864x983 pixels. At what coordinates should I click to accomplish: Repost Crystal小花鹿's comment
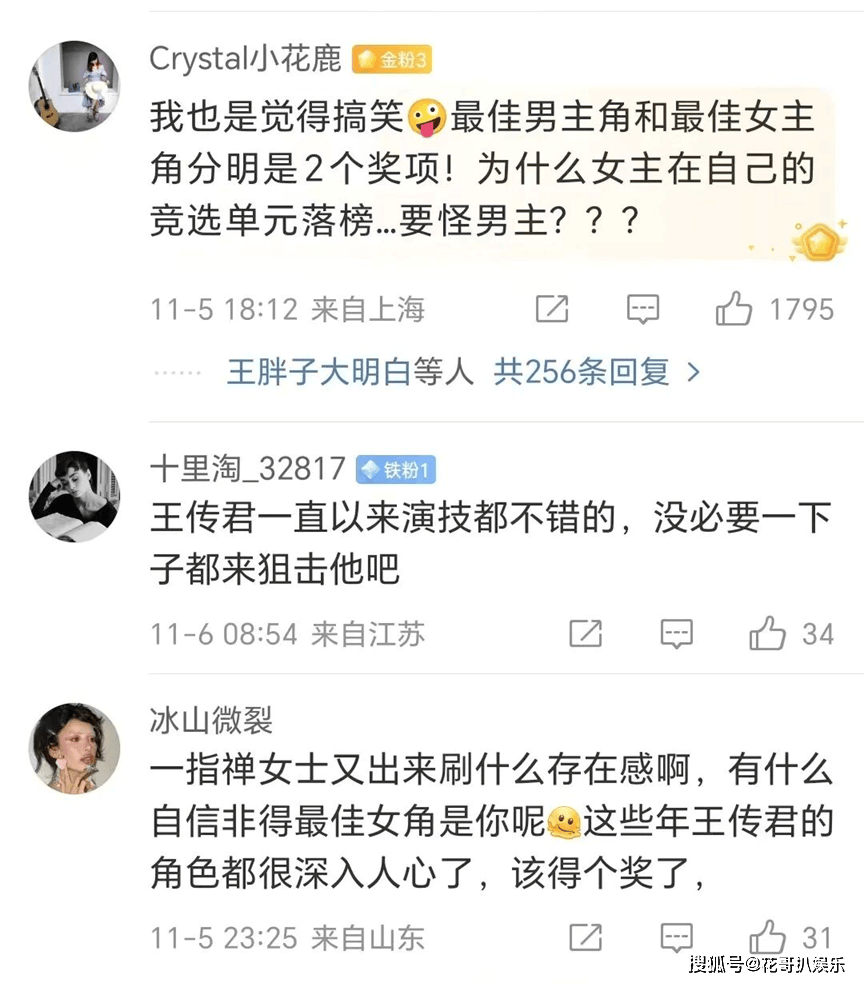[x=552, y=310]
